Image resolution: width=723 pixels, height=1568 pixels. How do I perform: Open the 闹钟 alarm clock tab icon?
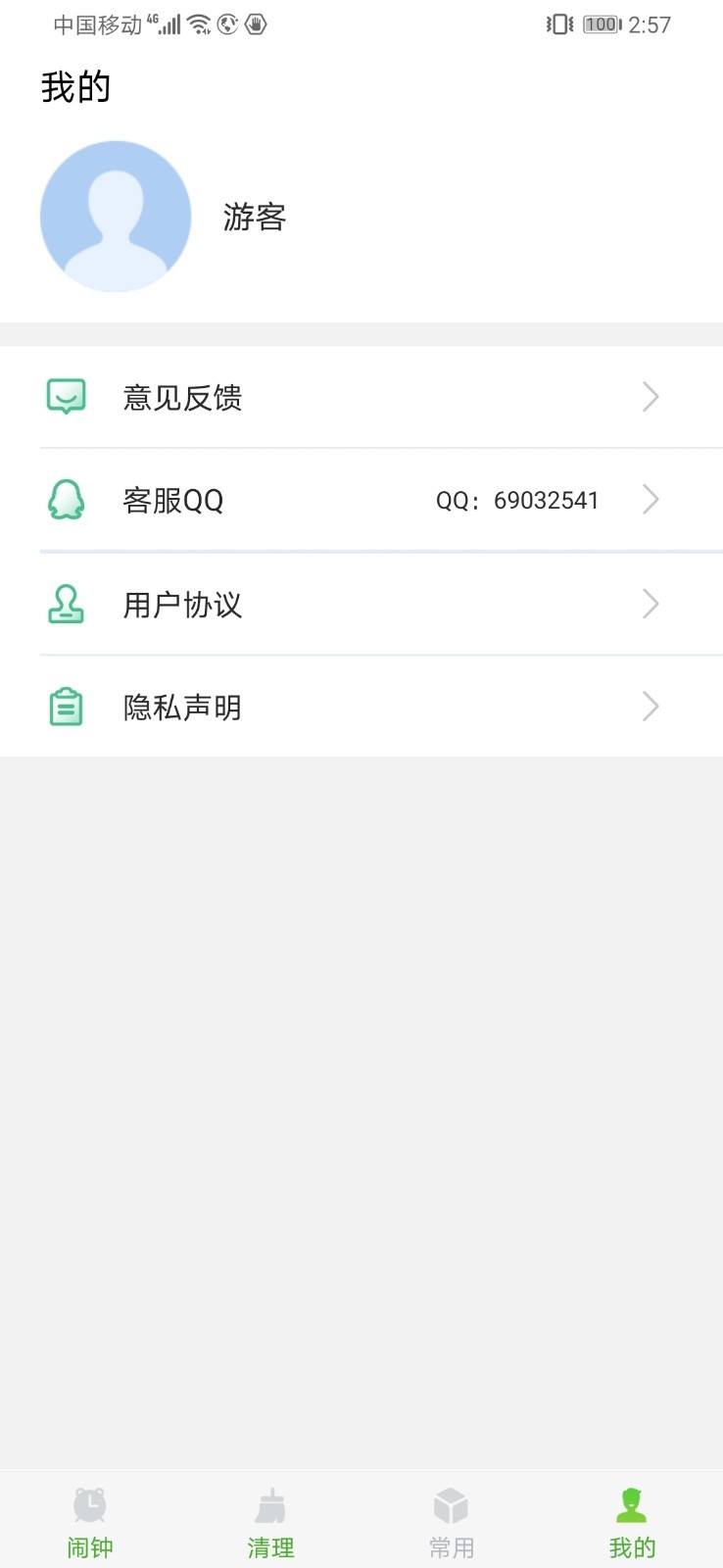pyautogui.click(x=89, y=1506)
